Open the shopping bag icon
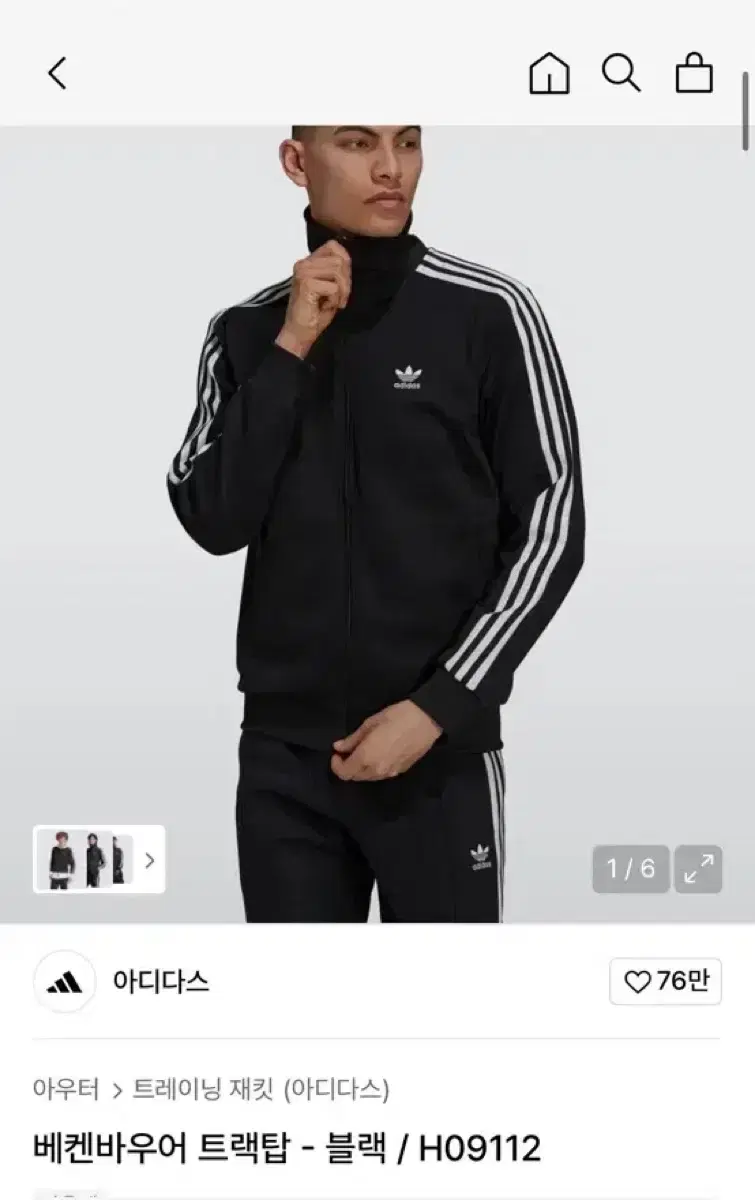This screenshot has width=755, height=1200. coord(696,73)
